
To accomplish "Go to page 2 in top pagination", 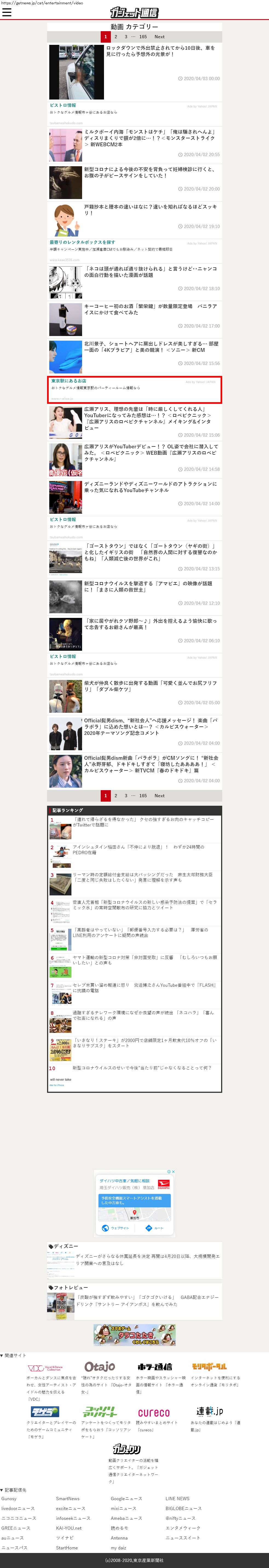I will 116,37.
